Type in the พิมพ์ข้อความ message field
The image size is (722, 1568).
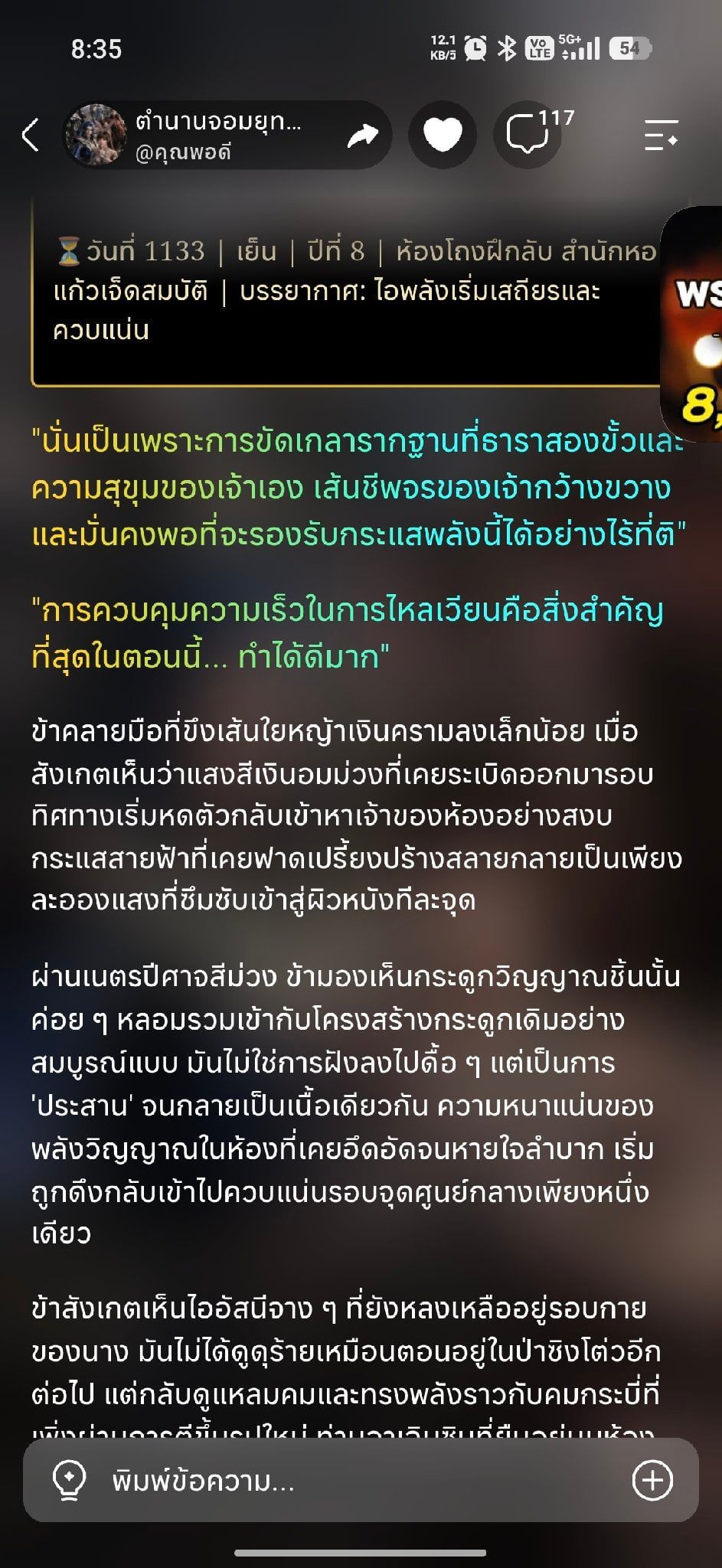coord(361,1481)
